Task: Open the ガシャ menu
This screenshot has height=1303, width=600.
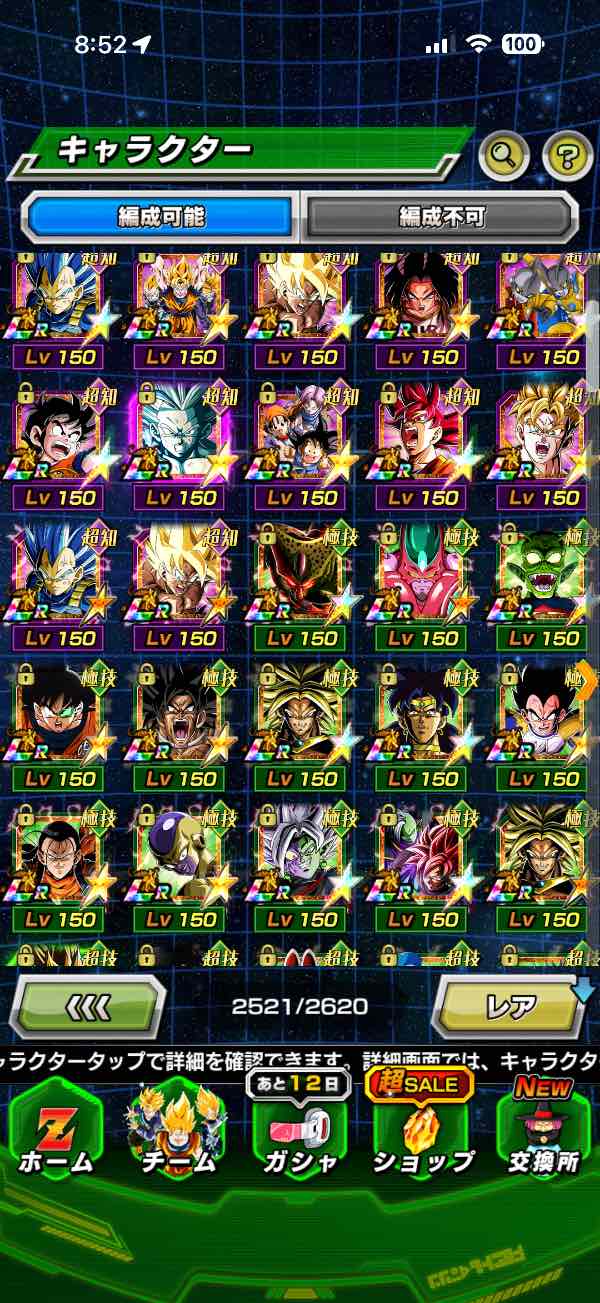Action: (300, 1131)
